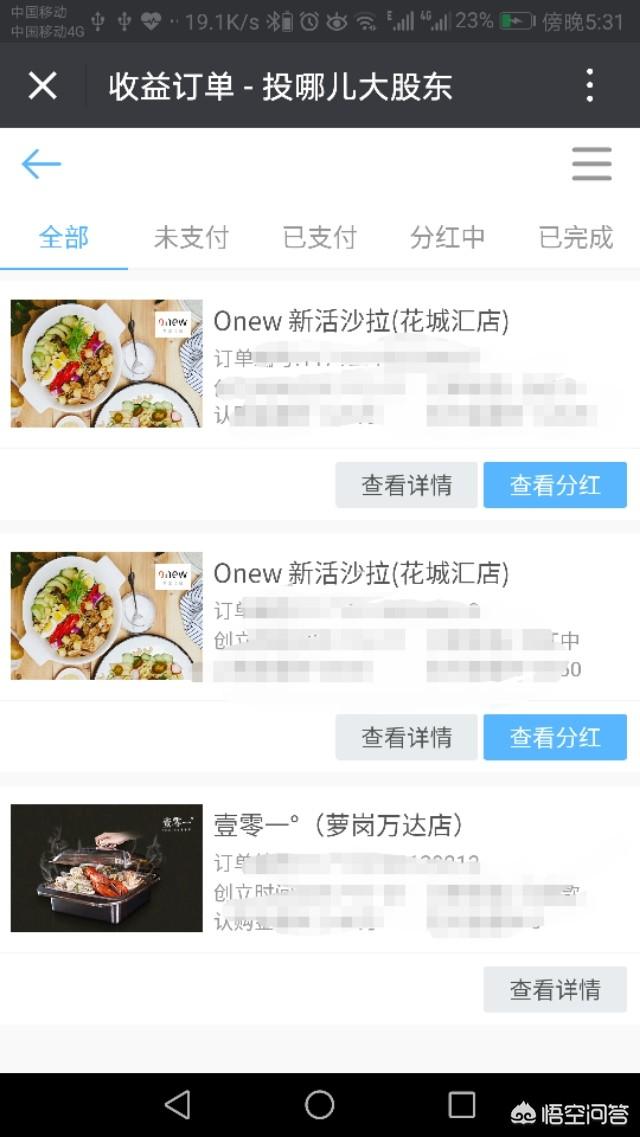View the 已完成 orders tab
The width and height of the screenshot is (640, 1137).
point(575,238)
